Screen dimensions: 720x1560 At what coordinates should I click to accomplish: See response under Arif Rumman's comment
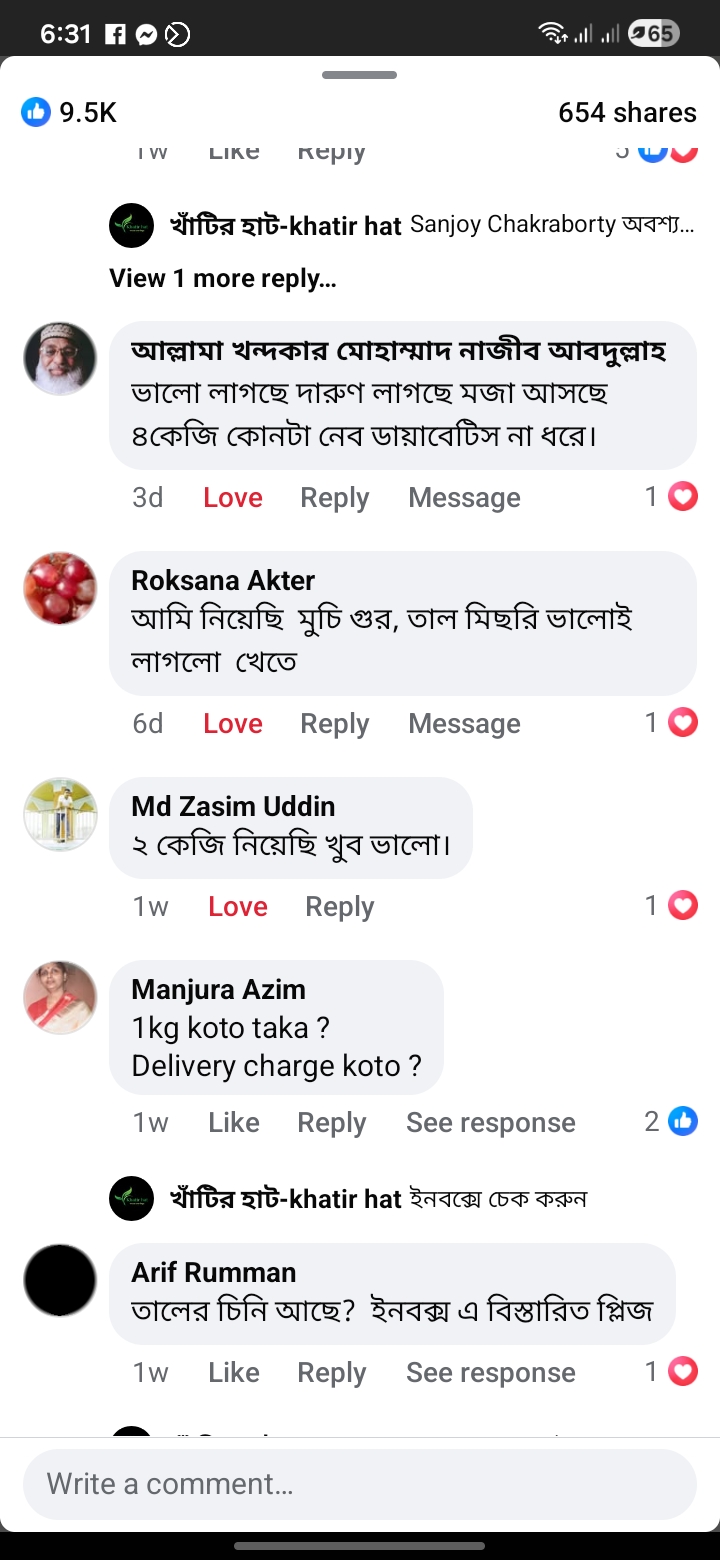point(490,1372)
